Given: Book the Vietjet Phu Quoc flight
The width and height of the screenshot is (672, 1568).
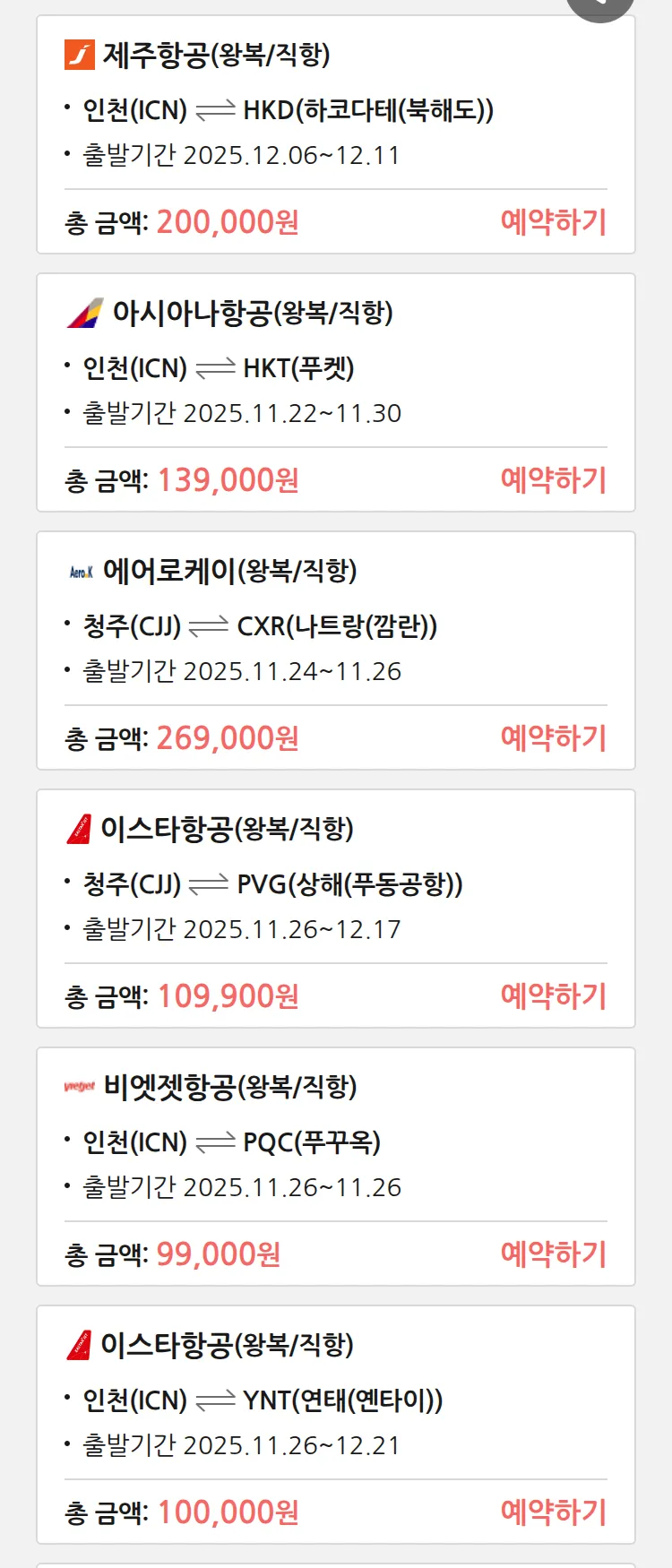Looking at the screenshot, I should click(x=554, y=1254).
